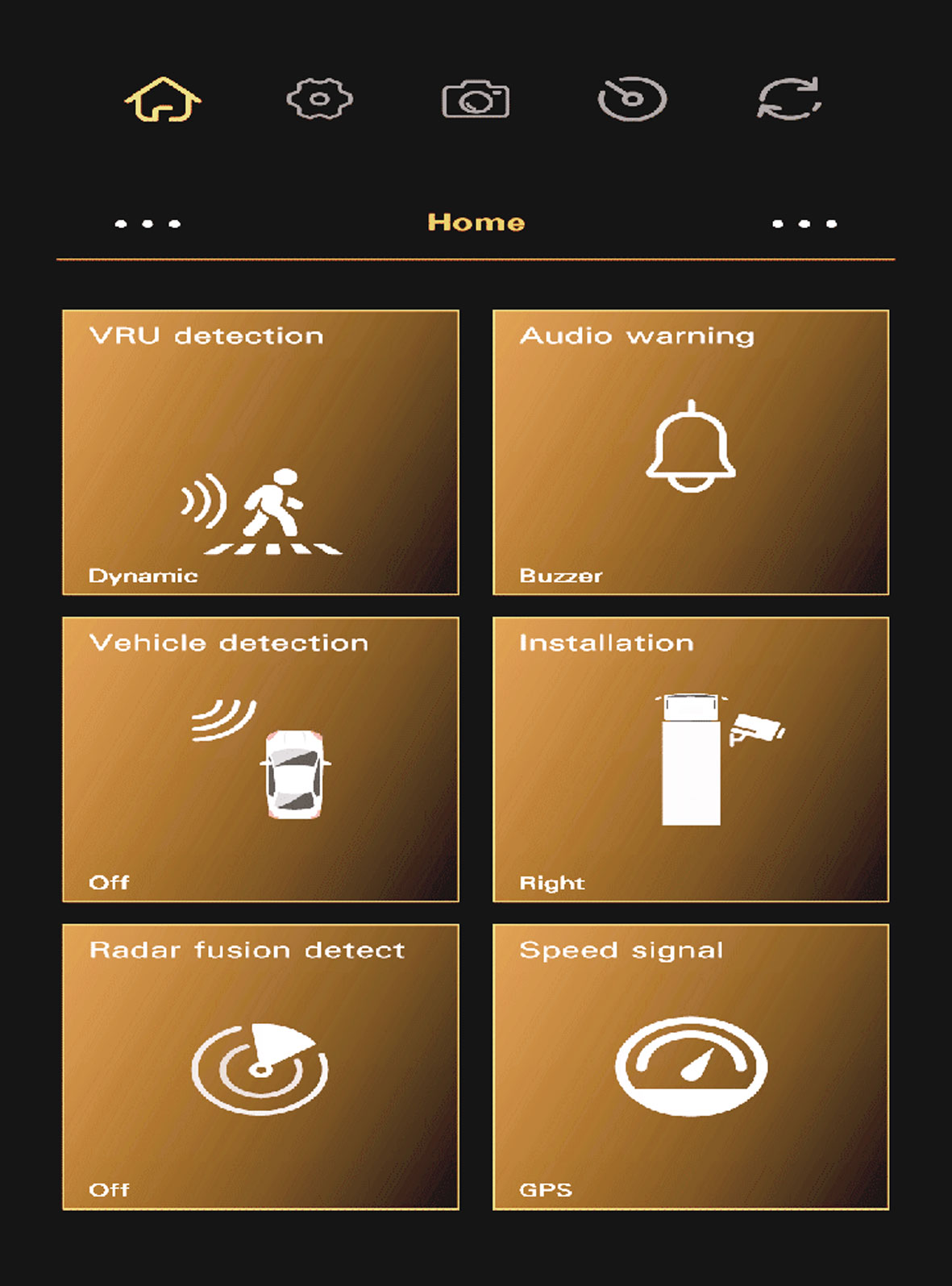952x1286 pixels.
Task: Switch to the camera tab
Action: pos(476,100)
